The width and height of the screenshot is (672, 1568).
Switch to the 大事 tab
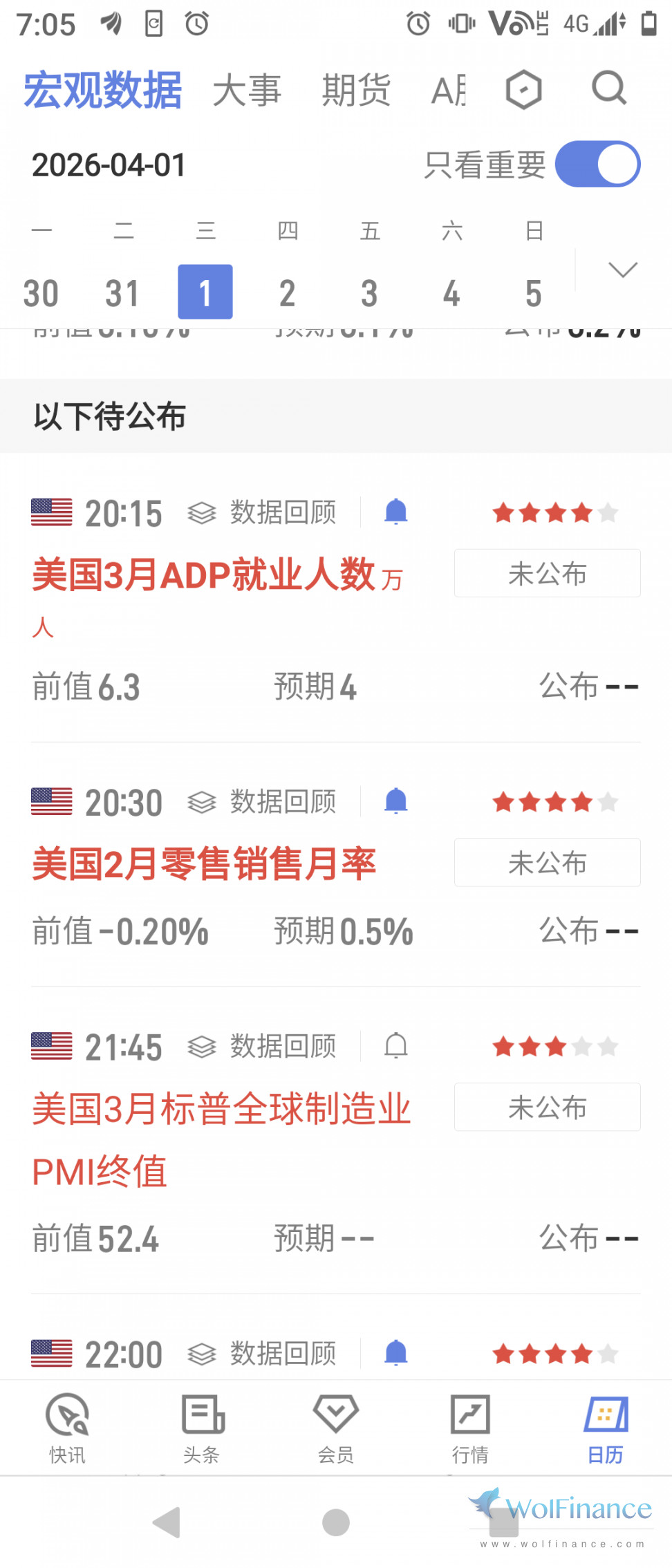pos(247,91)
